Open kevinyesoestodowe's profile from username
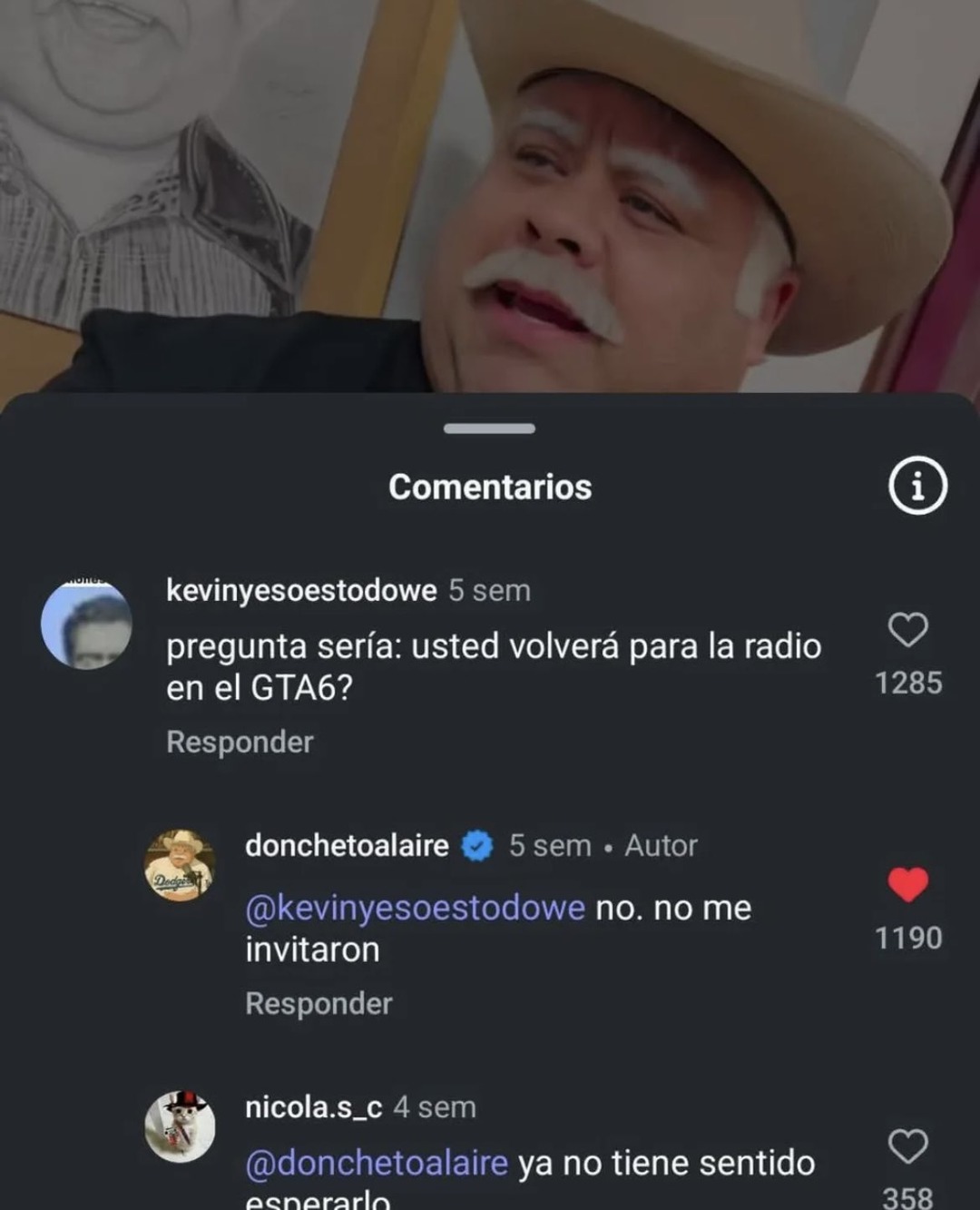Screen dimensions: 980x1210 click(301, 590)
